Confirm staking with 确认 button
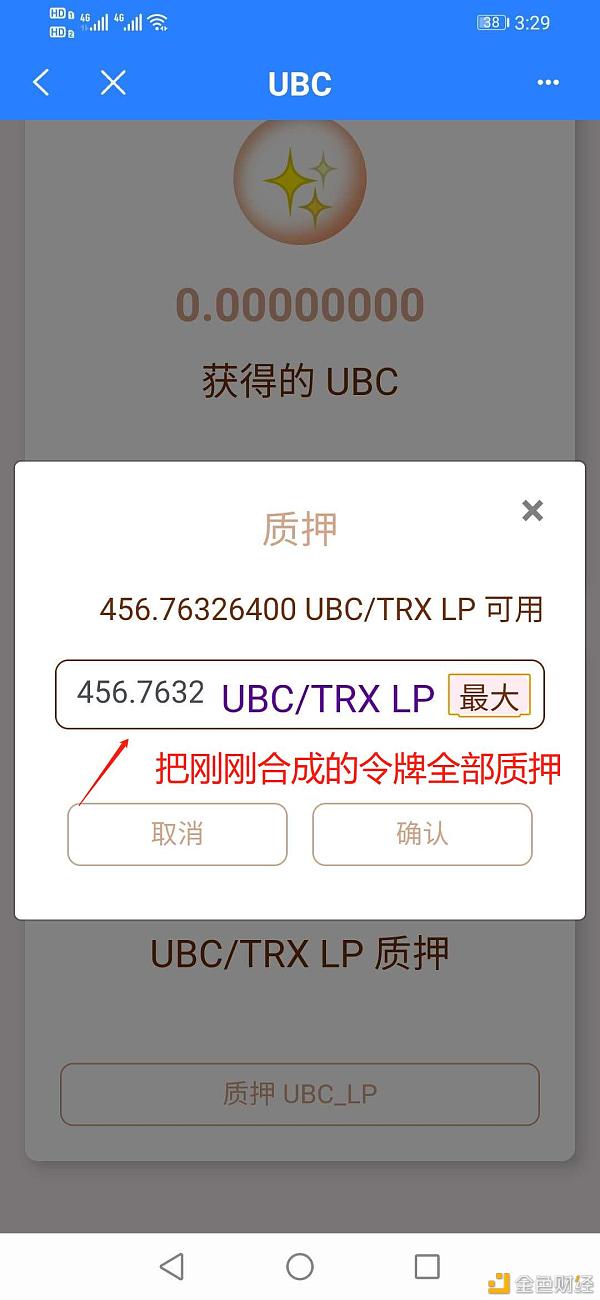This screenshot has width=600, height=1300. coord(422,834)
